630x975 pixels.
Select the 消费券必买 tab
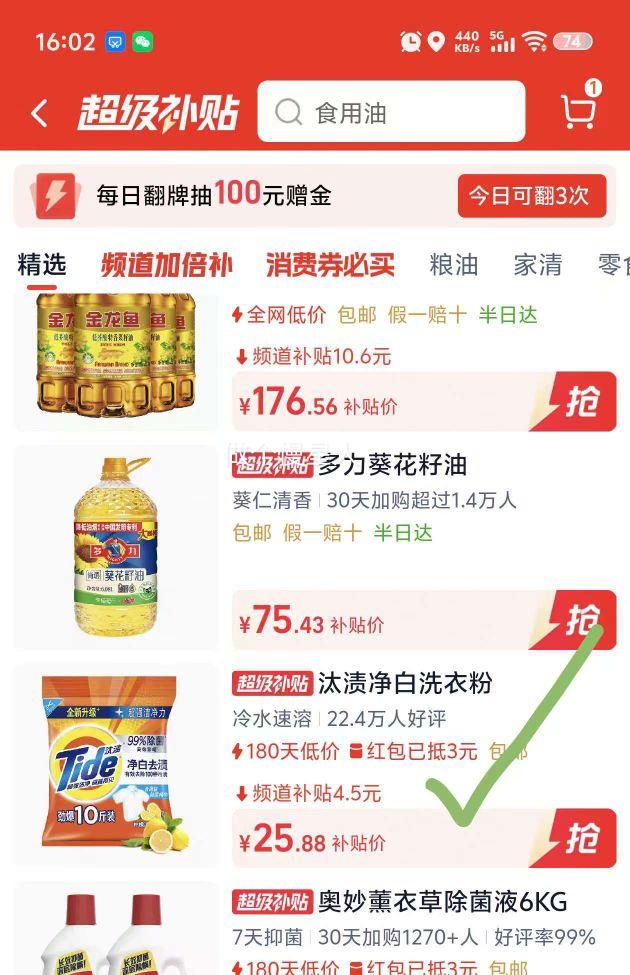(x=330, y=265)
